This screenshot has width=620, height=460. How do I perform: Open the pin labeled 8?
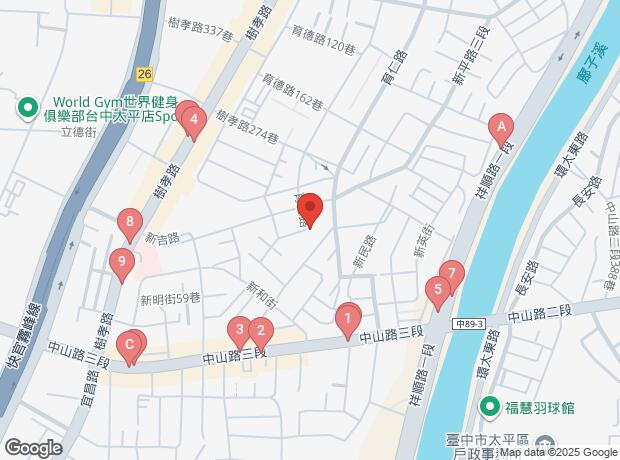coord(128,222)
